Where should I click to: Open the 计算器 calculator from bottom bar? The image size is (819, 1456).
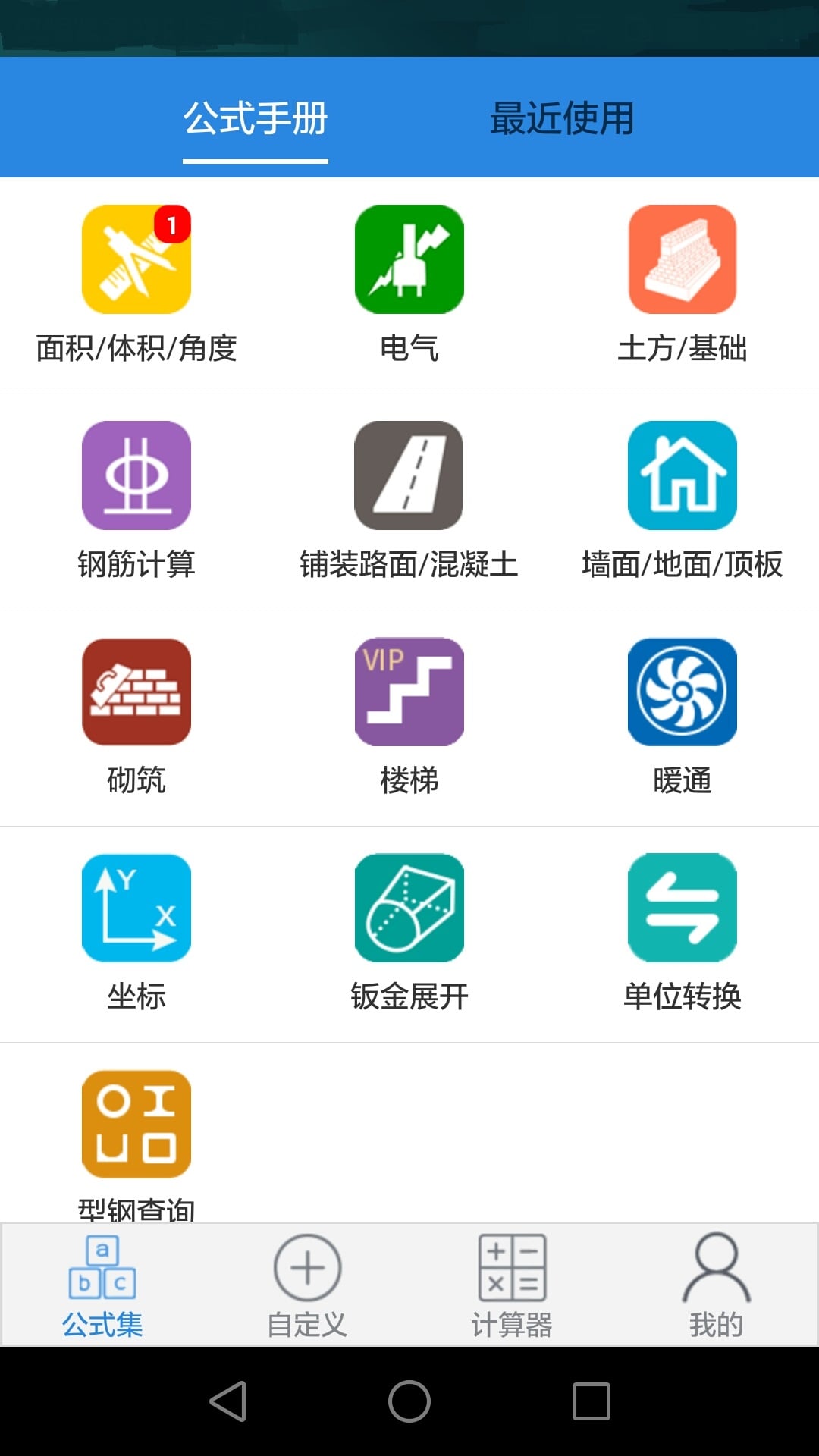pos(512,1282)
